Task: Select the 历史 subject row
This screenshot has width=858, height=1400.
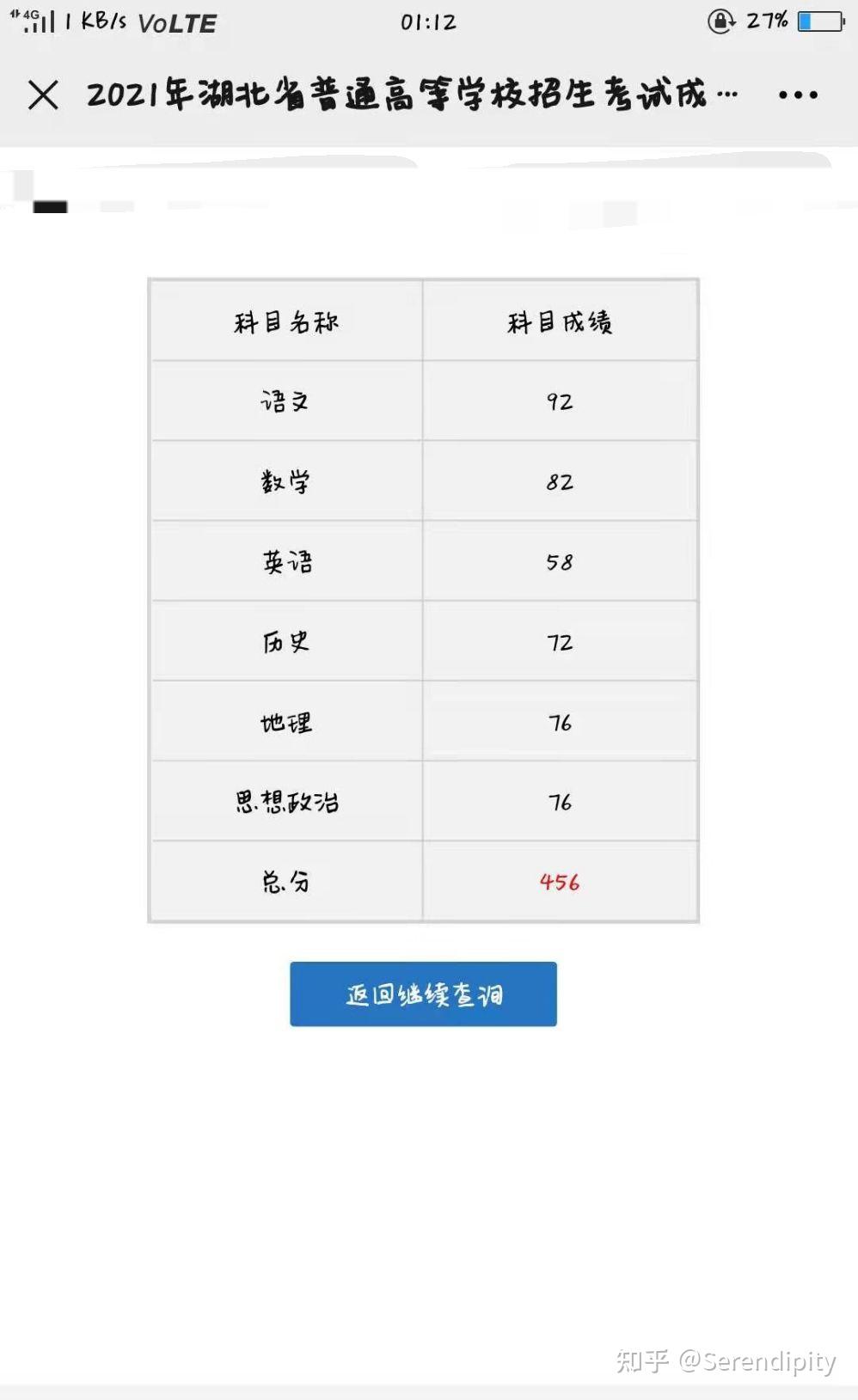Action: [x=285, y=642]
